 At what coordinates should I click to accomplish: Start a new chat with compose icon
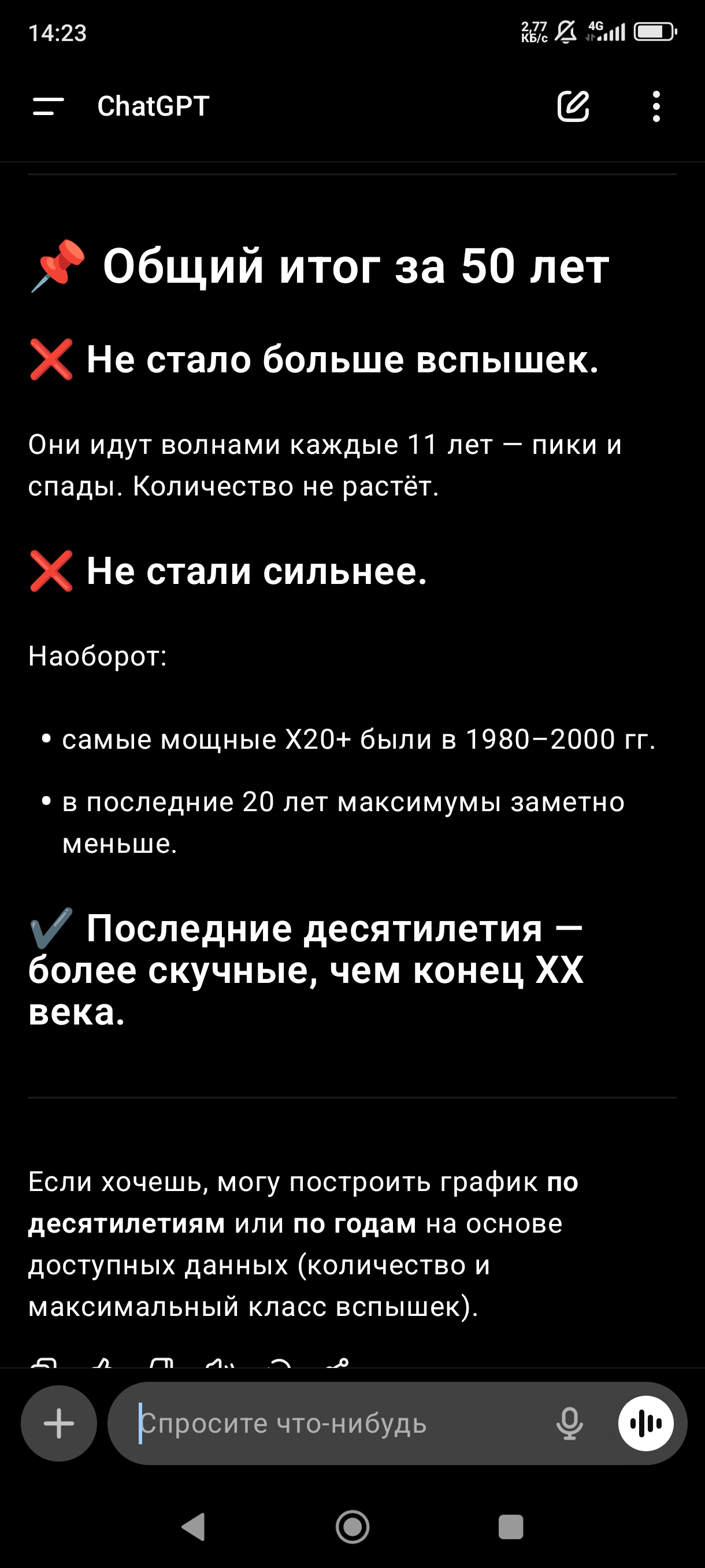[x=573, y=106]
